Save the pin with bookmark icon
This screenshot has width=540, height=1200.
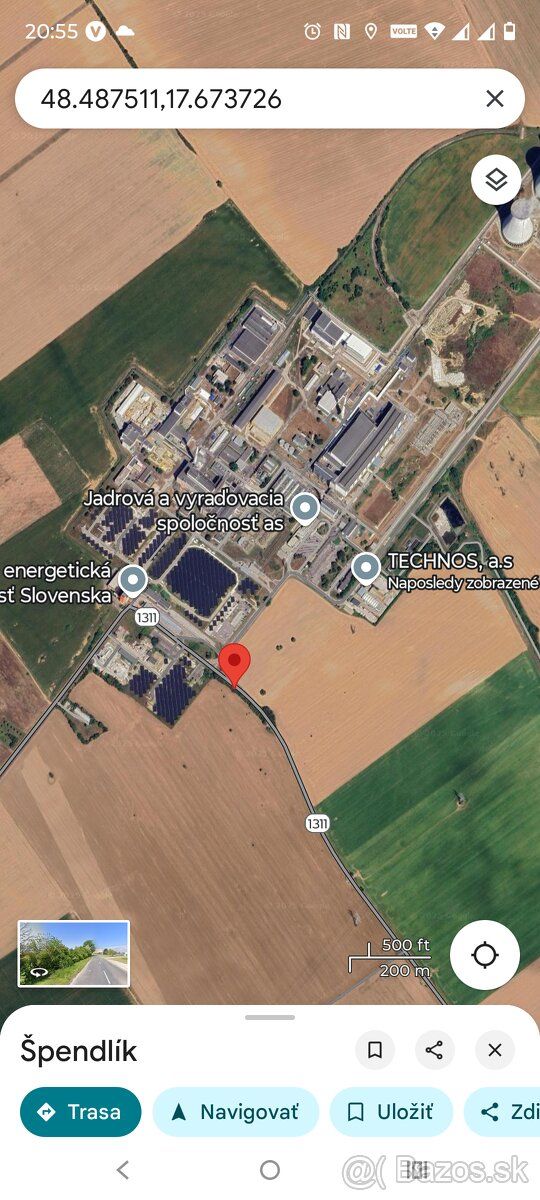coord(375,1050)
